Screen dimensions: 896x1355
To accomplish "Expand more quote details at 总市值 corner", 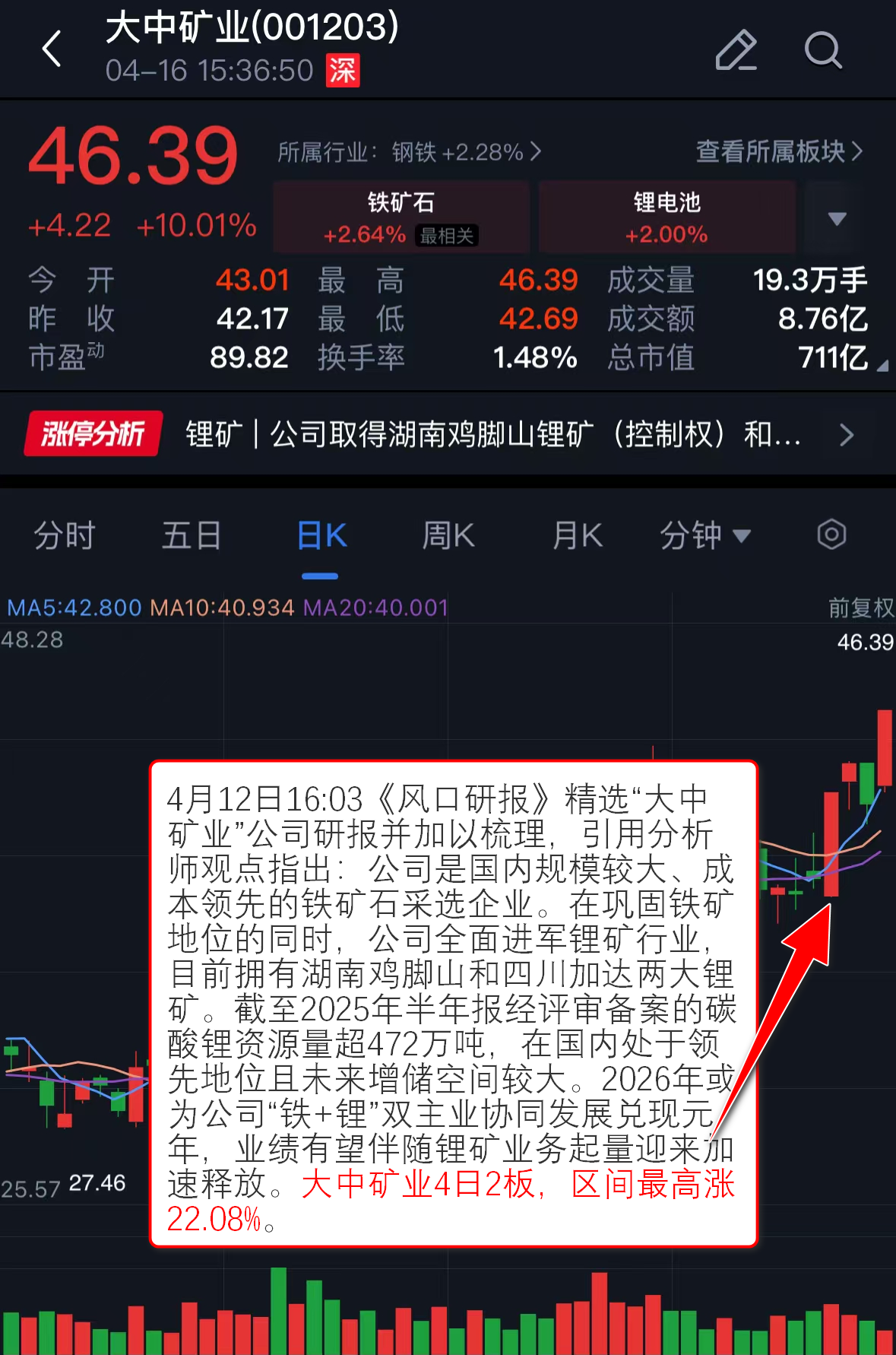I will pyautogui.click(x=882, y=367).
